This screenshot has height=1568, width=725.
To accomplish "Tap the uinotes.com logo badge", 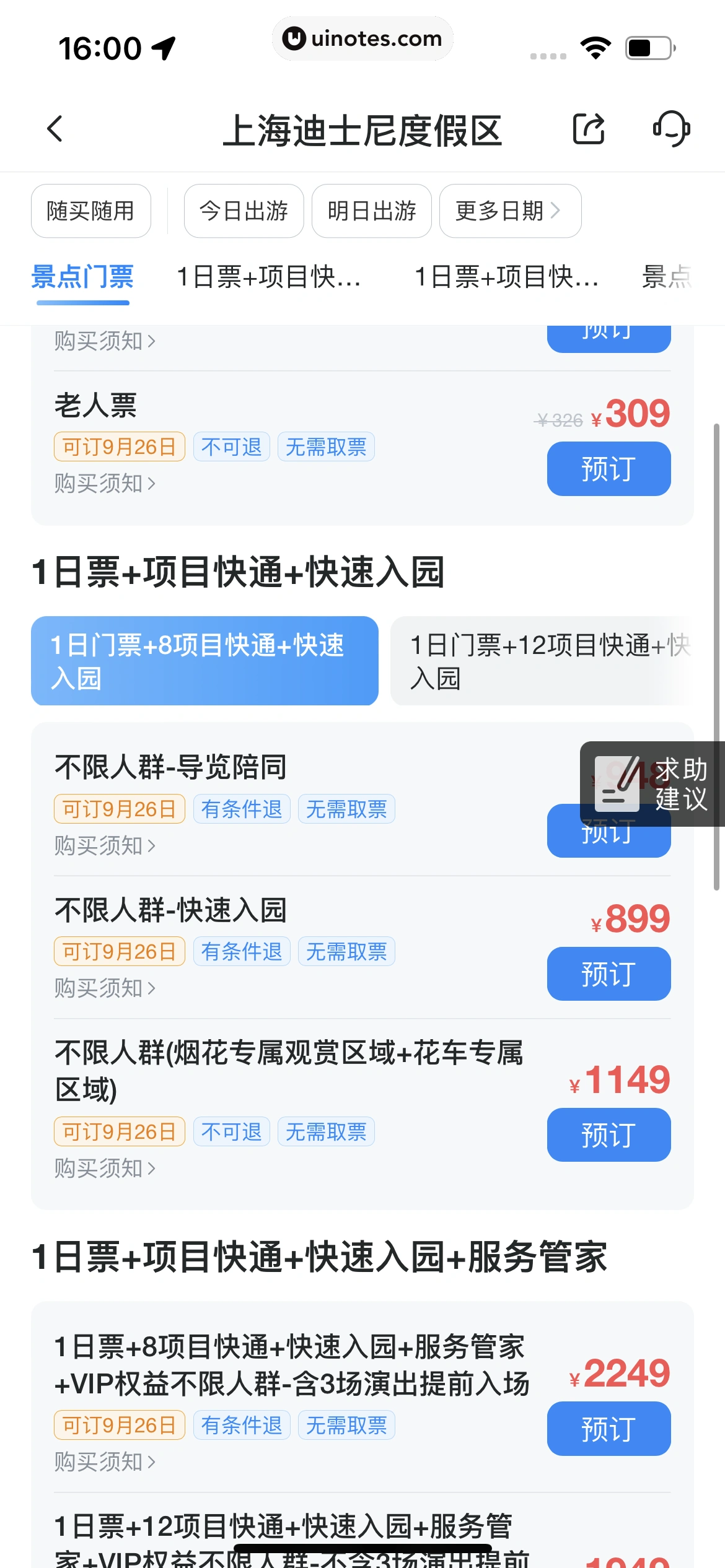I will (362, 38).
